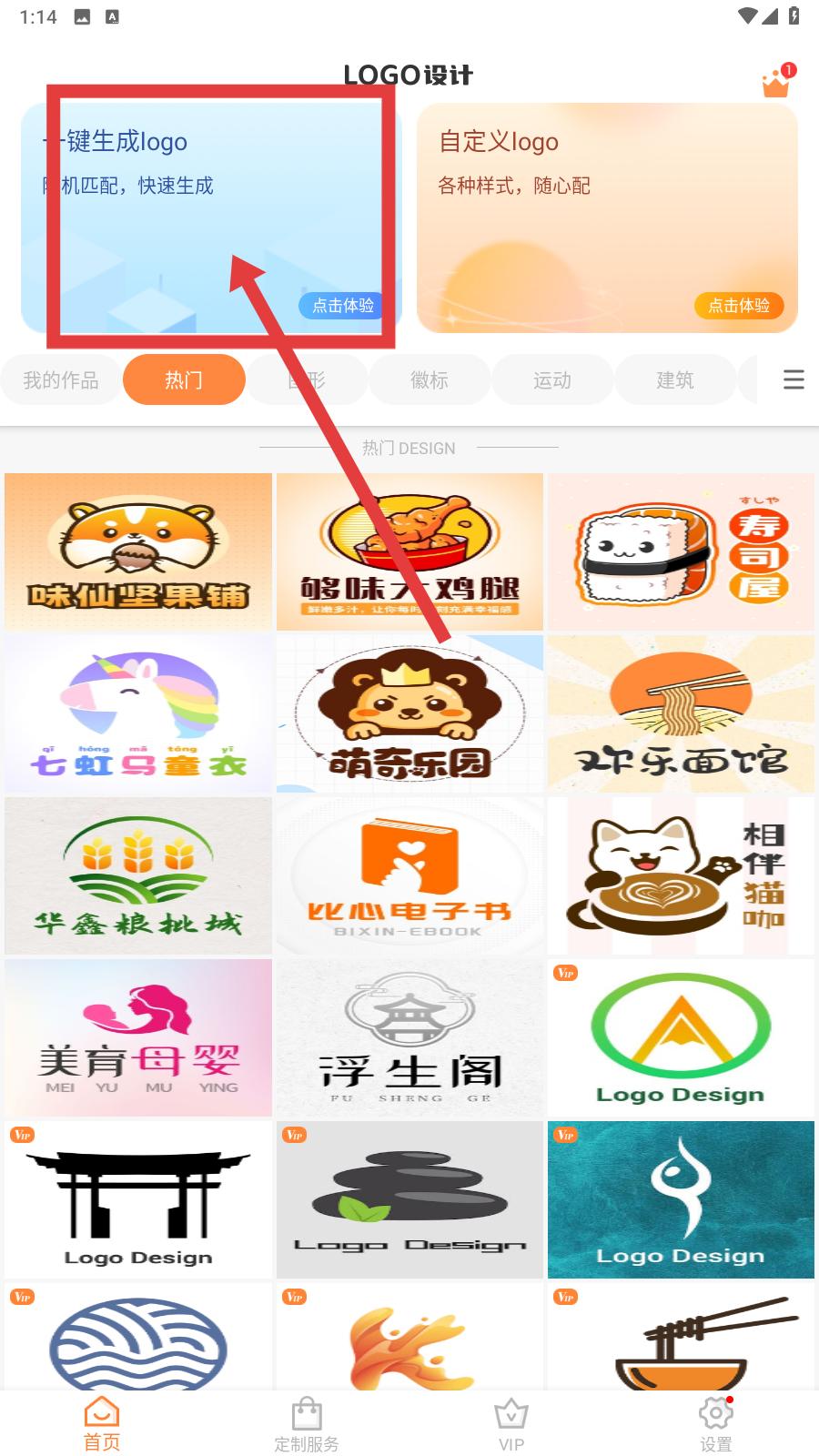Open the 七虹马童衣 logo template

138,713
